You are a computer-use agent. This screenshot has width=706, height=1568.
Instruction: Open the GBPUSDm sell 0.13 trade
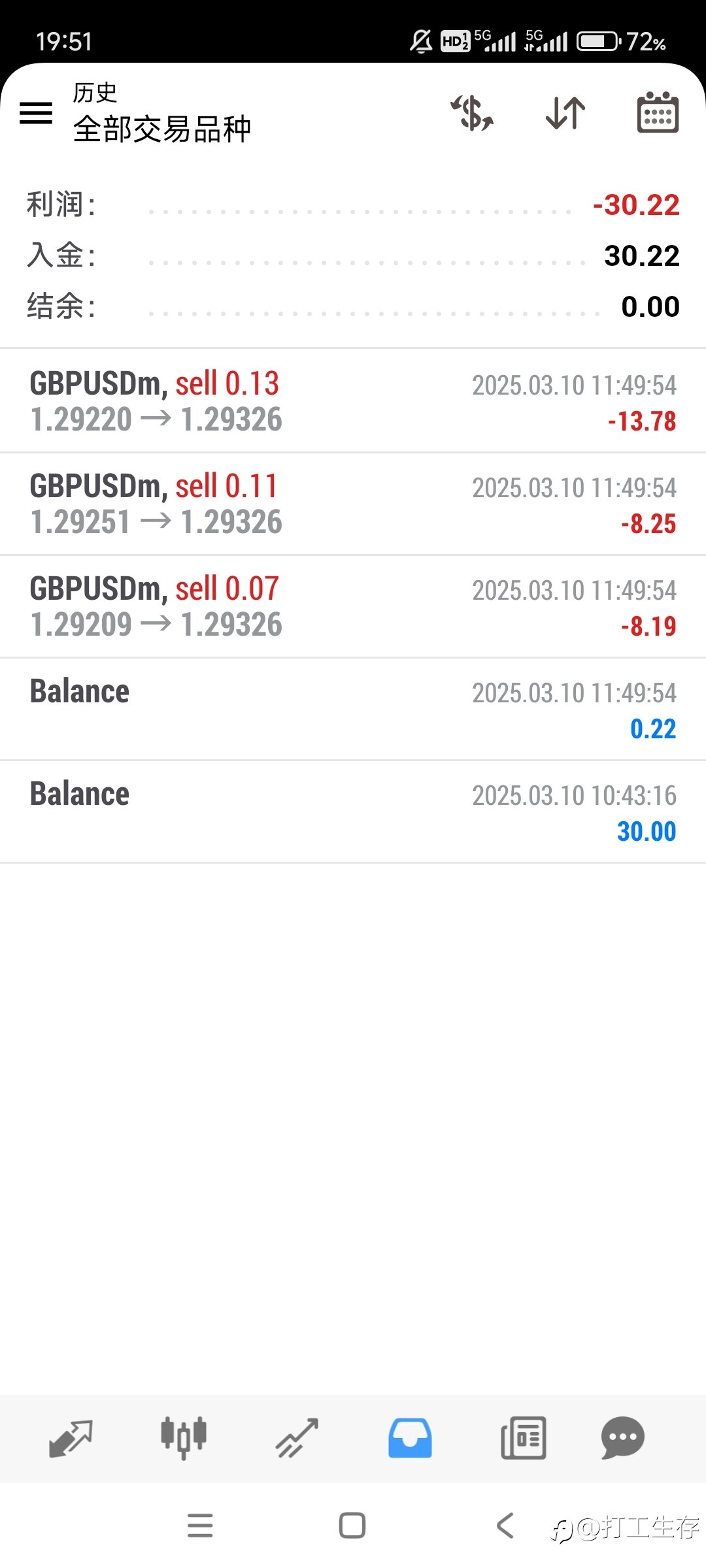(353, 400)
